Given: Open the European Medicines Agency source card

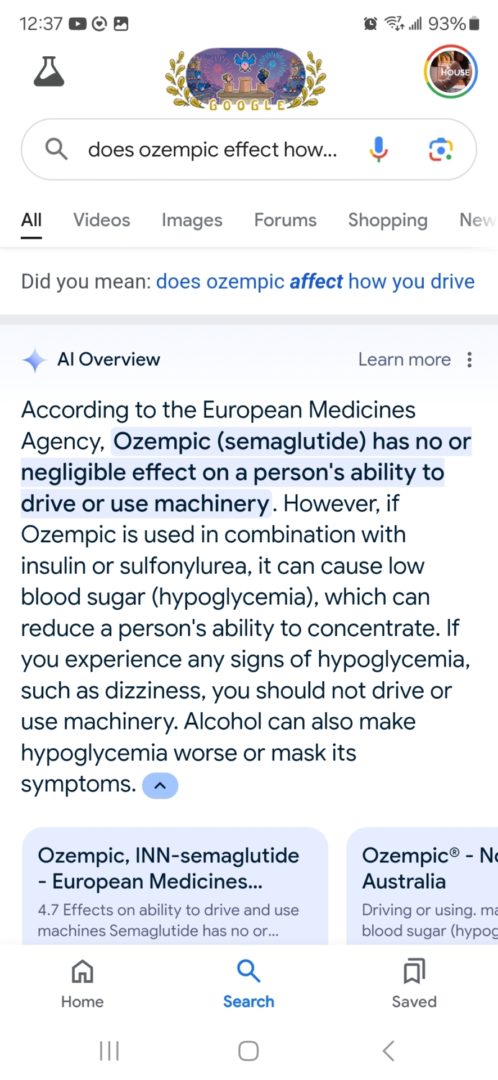Looking at the screenshot, I should pos(175,886).
